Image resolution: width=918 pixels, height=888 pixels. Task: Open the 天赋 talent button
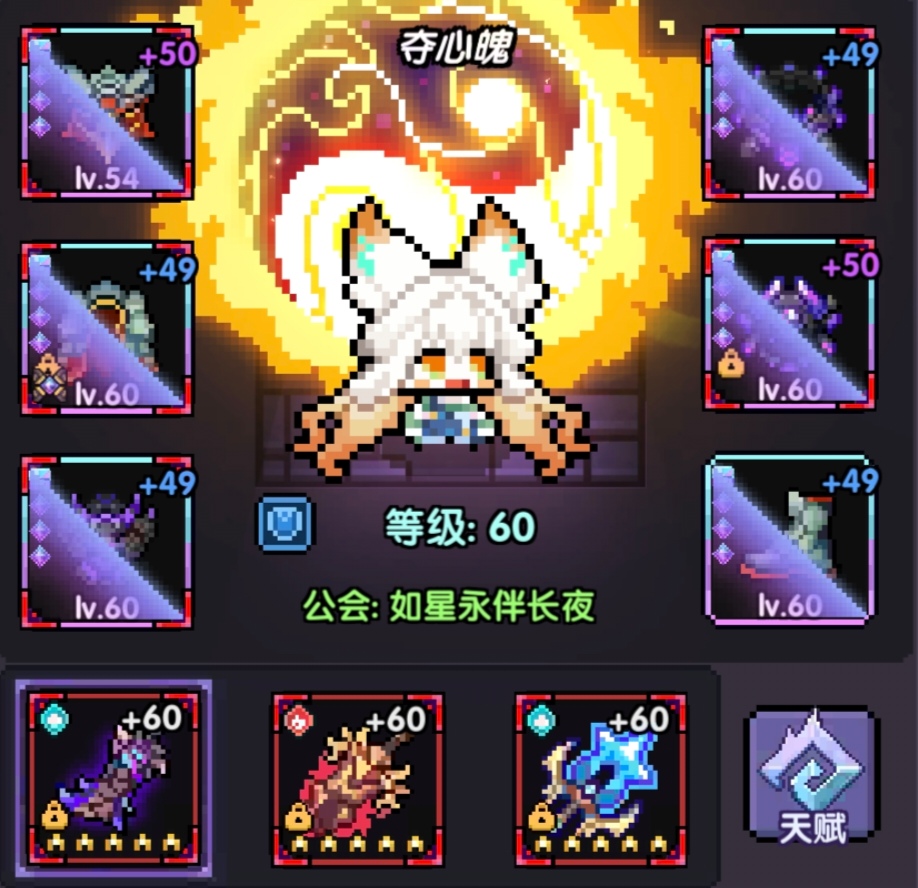pyautogui.click(x=812, y=777)
